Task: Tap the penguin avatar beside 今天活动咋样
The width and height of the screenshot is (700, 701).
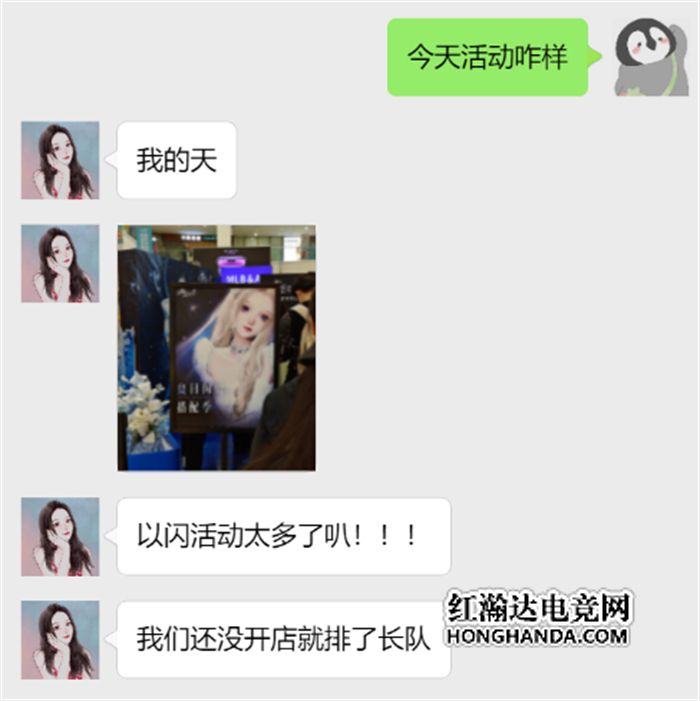Action: click(x=650, y=57)
